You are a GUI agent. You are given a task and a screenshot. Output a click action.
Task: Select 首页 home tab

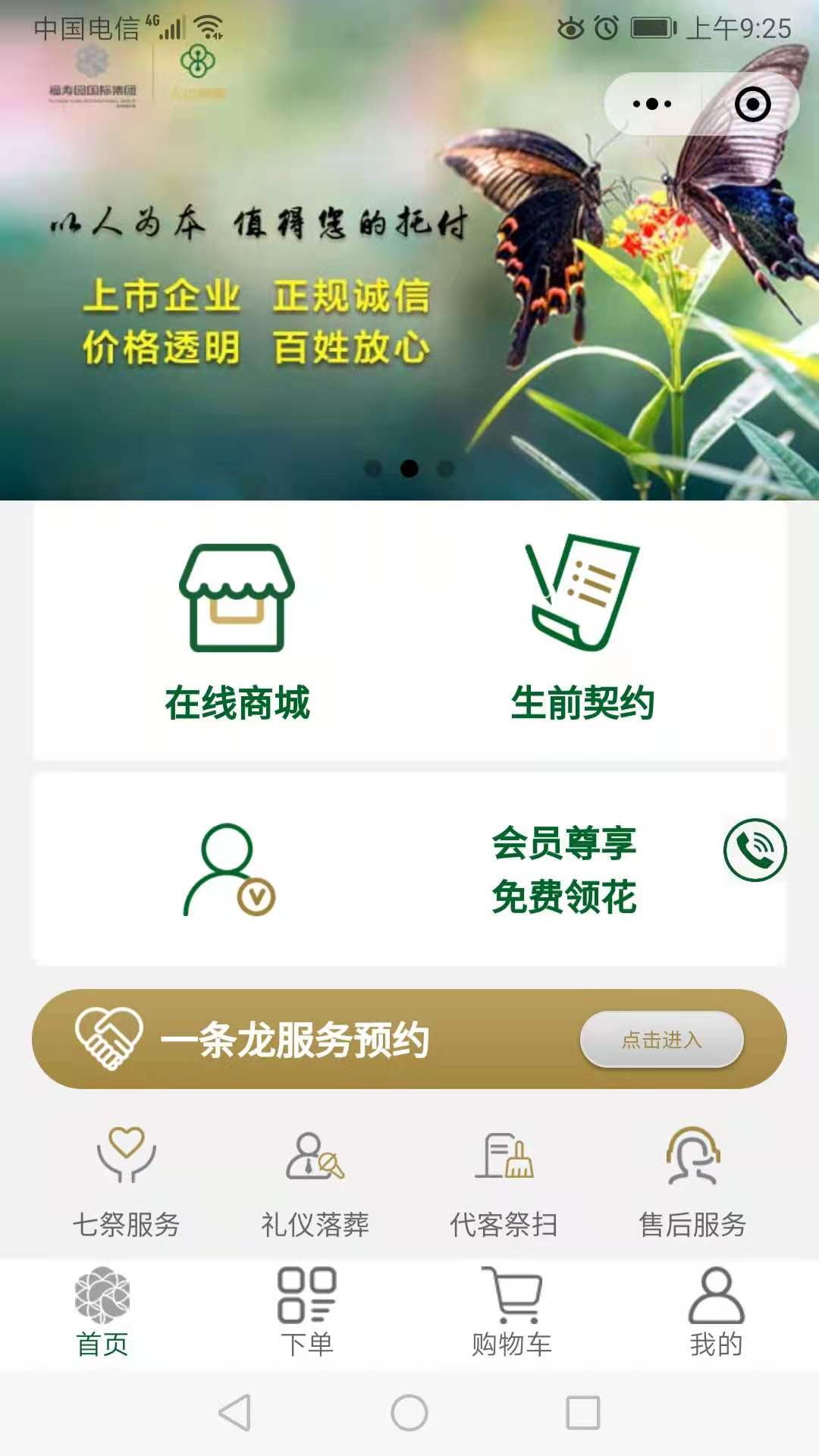point(102,1313)
